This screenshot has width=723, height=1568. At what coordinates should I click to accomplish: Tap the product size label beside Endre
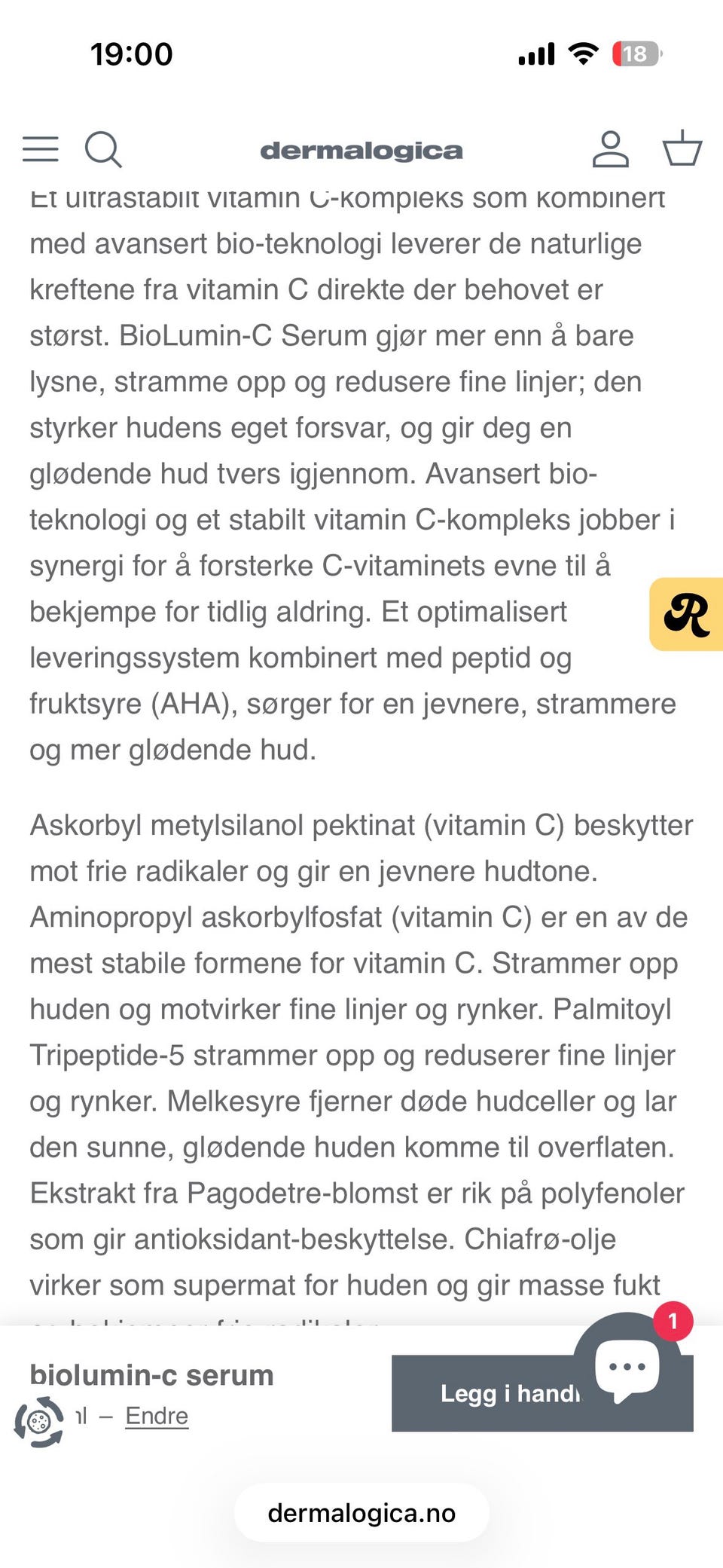pos(83,1416)
